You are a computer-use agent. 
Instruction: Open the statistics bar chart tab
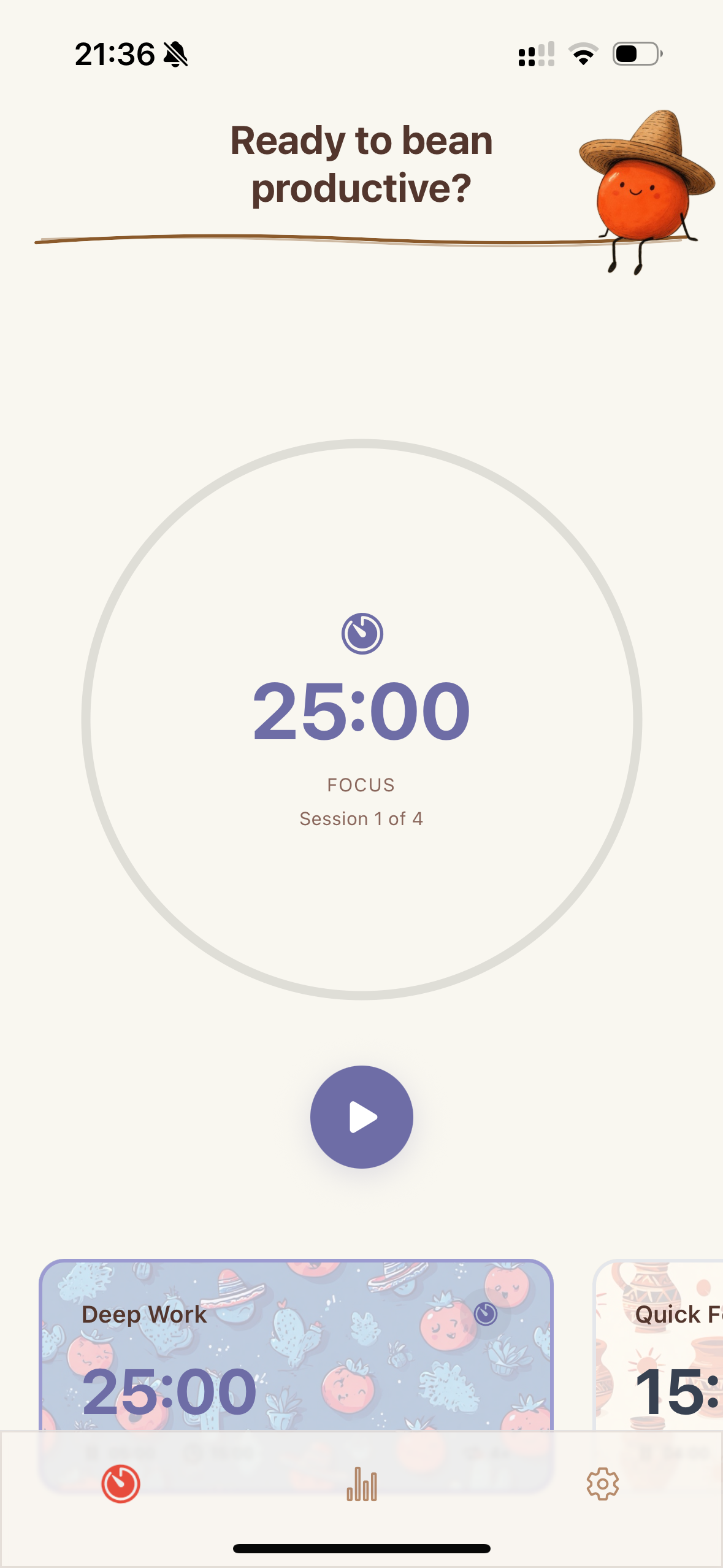[x=362, y=1484]
